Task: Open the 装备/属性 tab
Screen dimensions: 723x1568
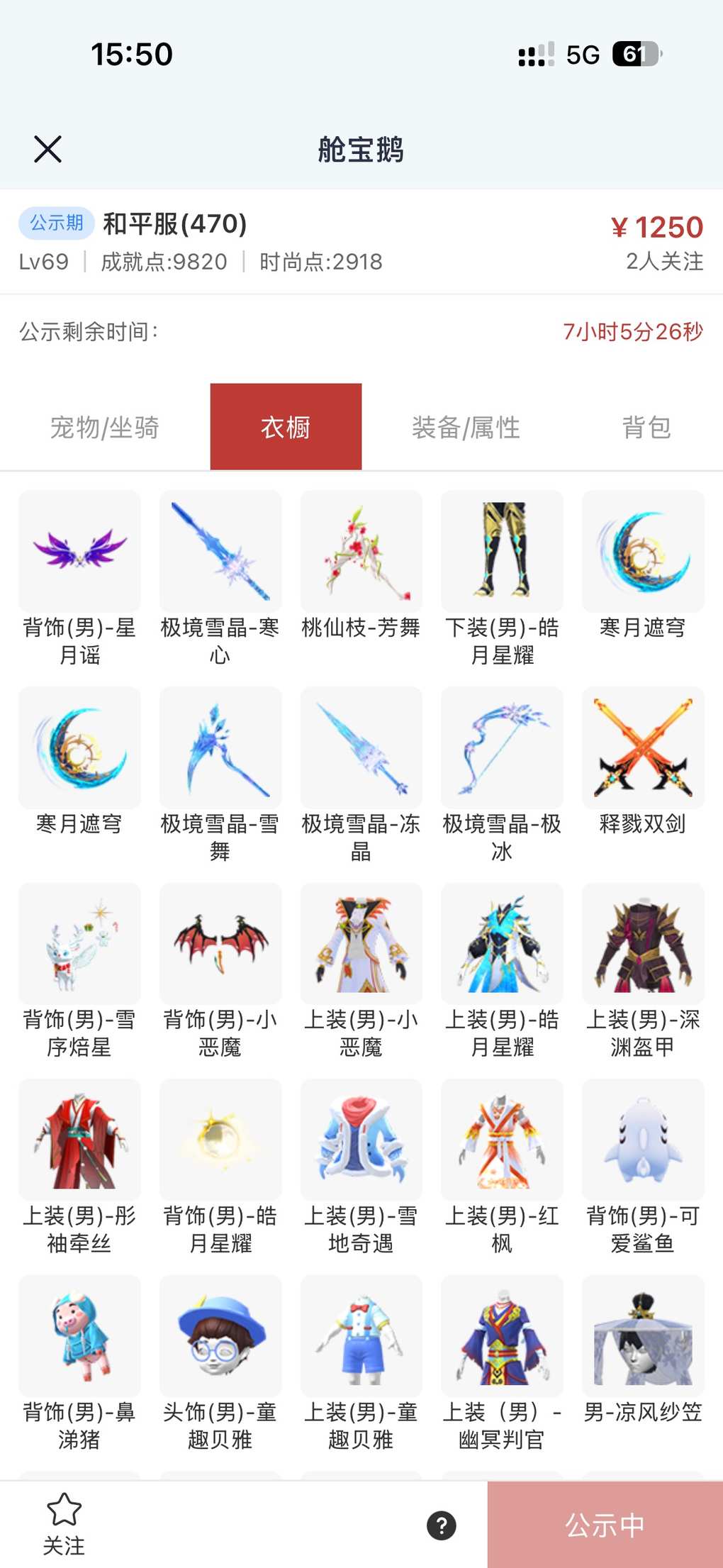Action: pyautogui.click(x=466, y=428)
